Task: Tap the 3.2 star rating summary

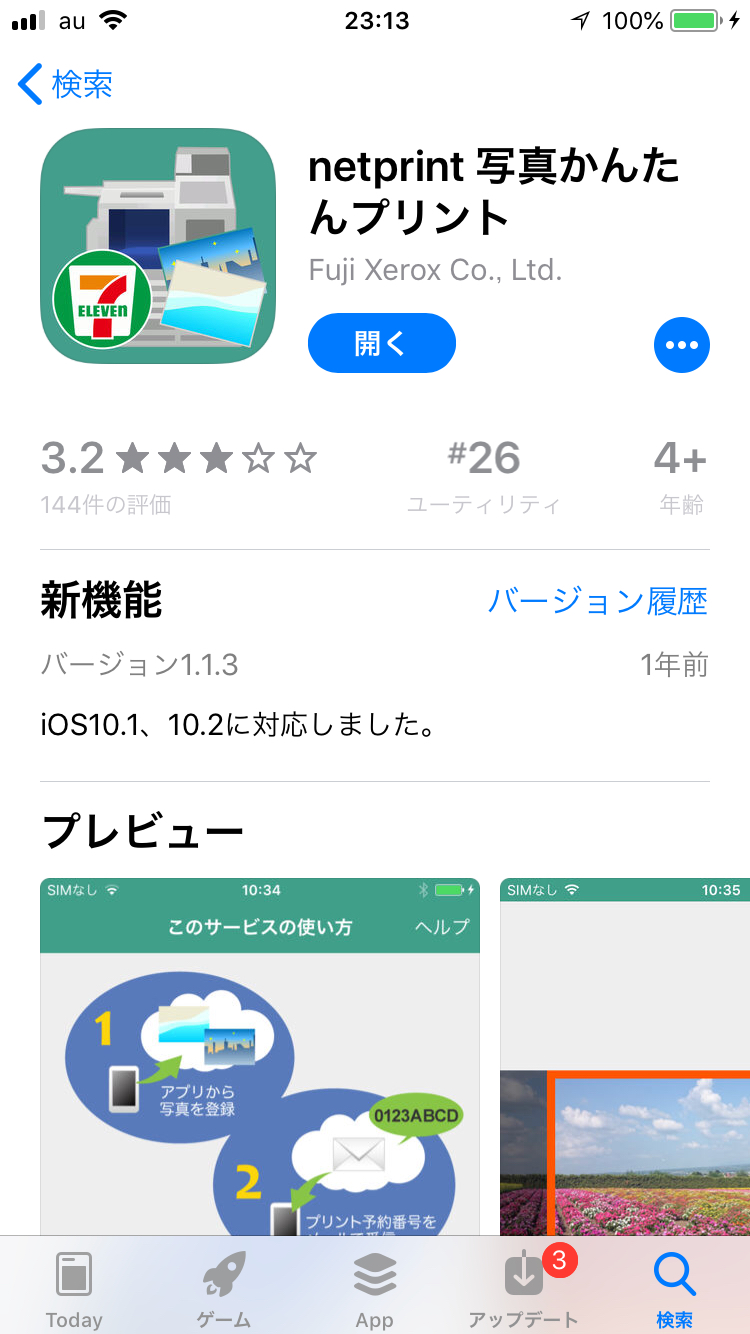Action: (x=179, y=475)
